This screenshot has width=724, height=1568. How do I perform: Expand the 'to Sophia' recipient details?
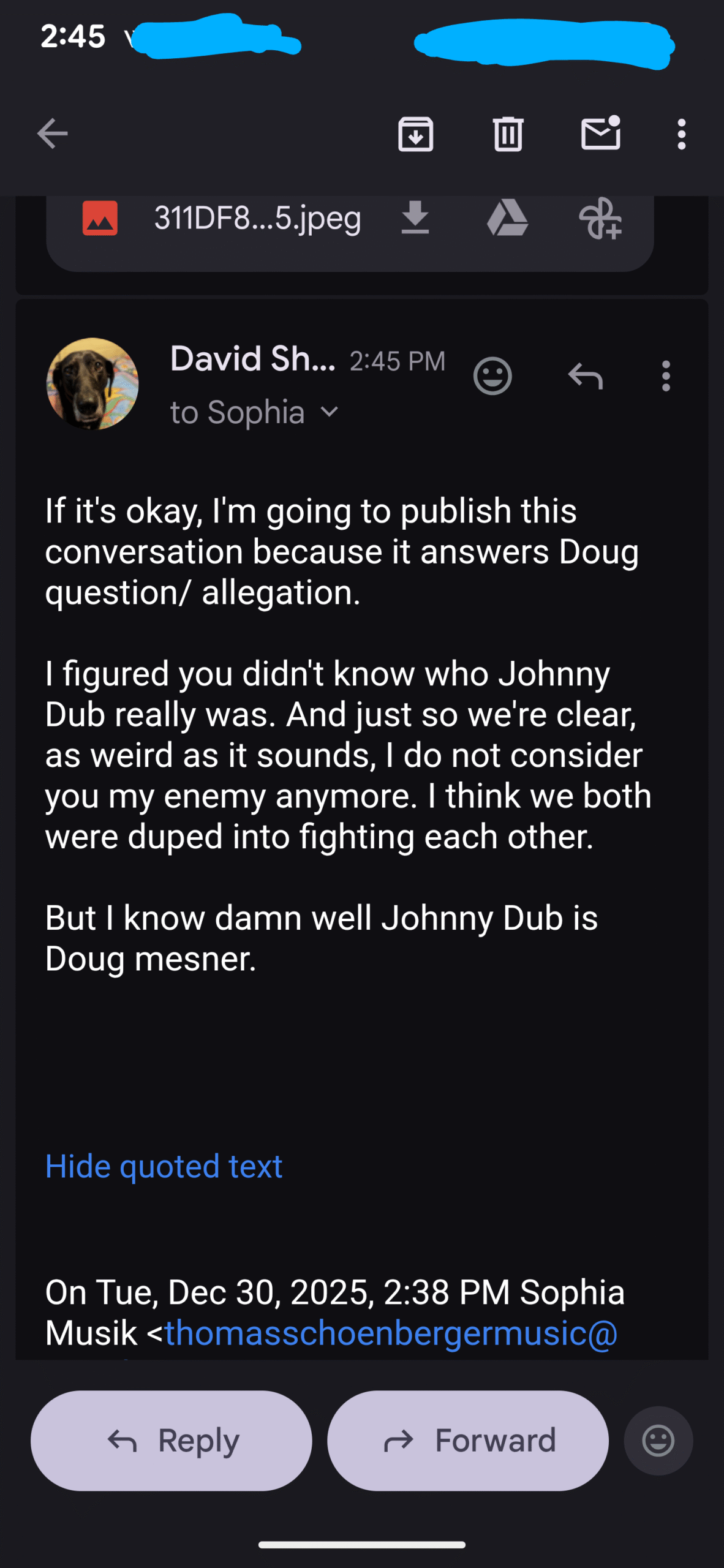[330, 412]
